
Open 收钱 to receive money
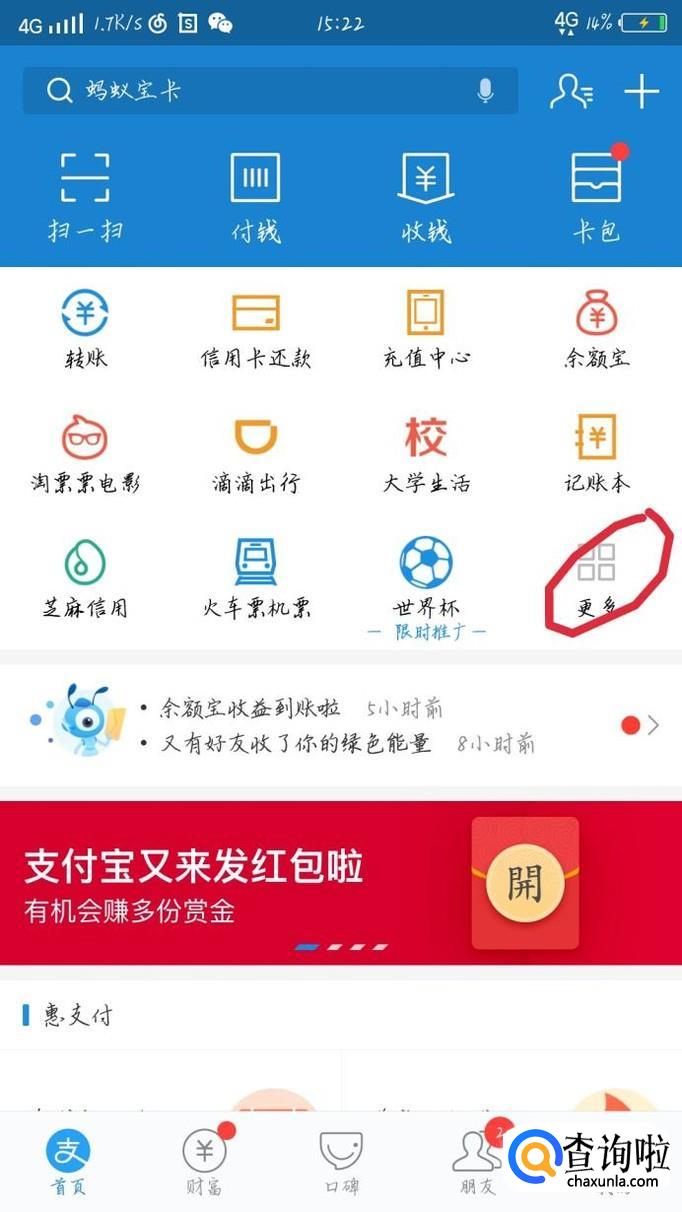[x=426, y=197]
